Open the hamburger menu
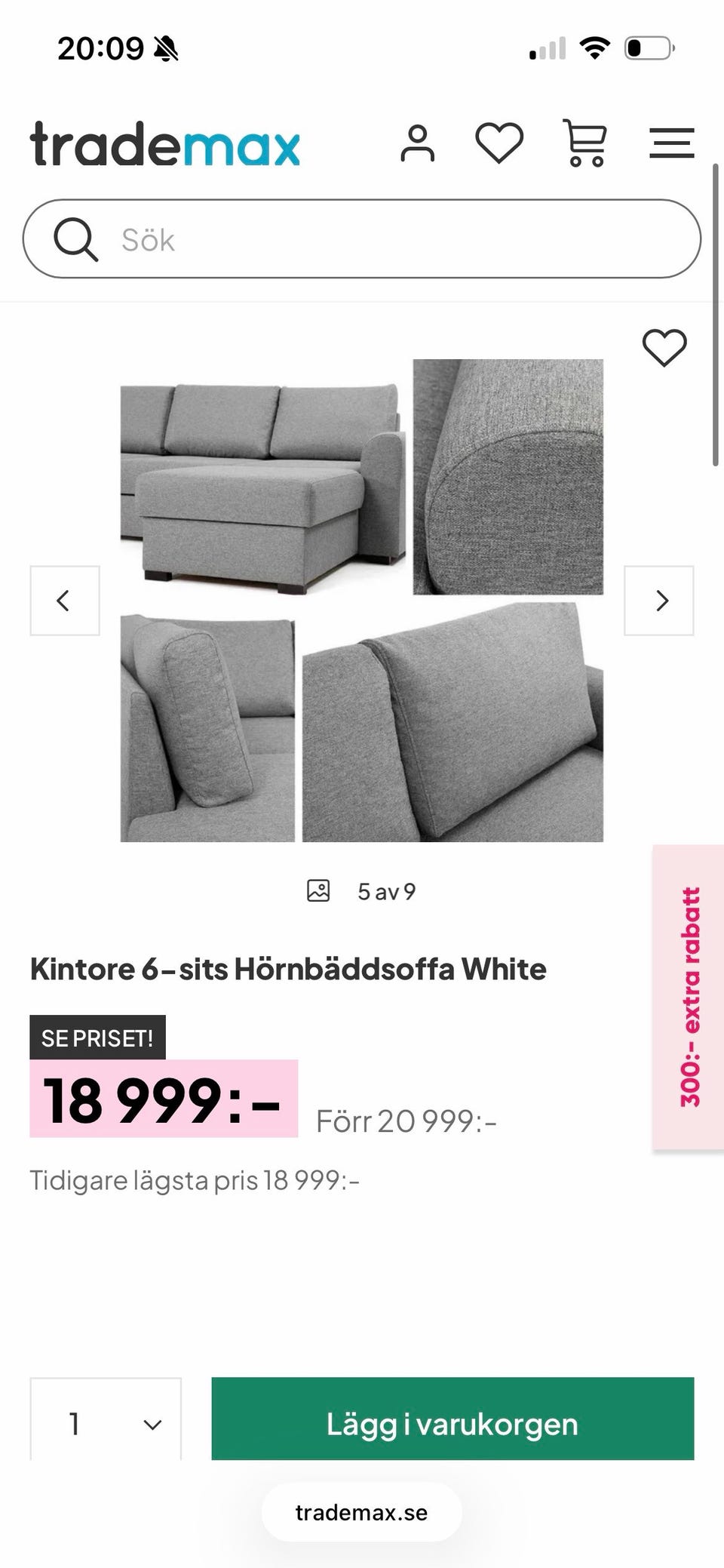This screenshot has height=1568, width=724. coord(671,143)
